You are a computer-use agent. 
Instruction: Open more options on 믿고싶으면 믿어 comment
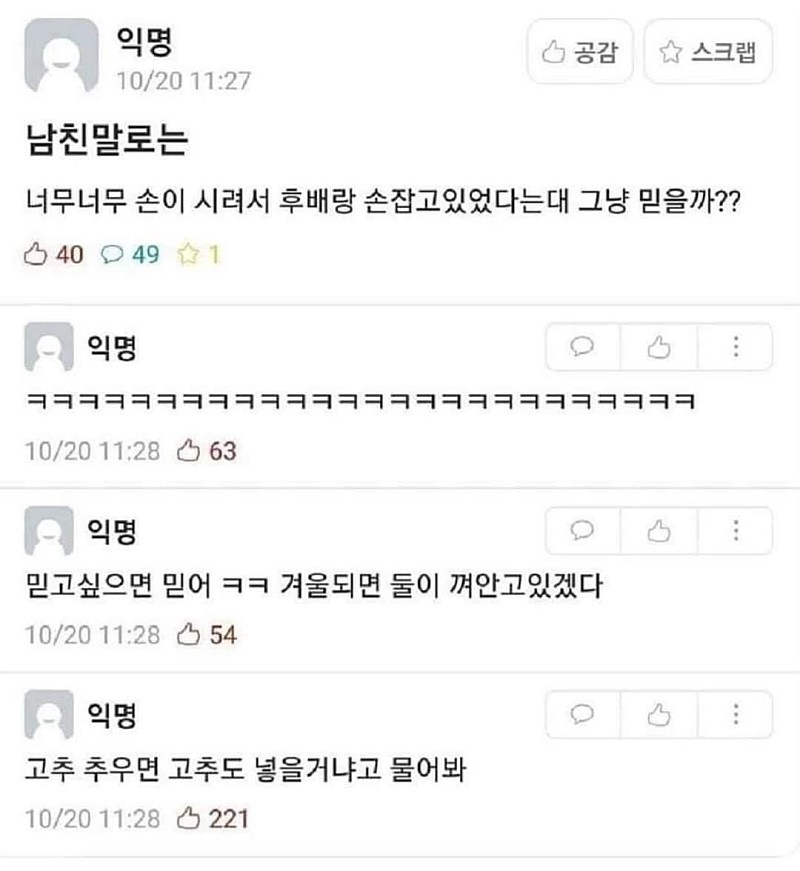point(735,531)
